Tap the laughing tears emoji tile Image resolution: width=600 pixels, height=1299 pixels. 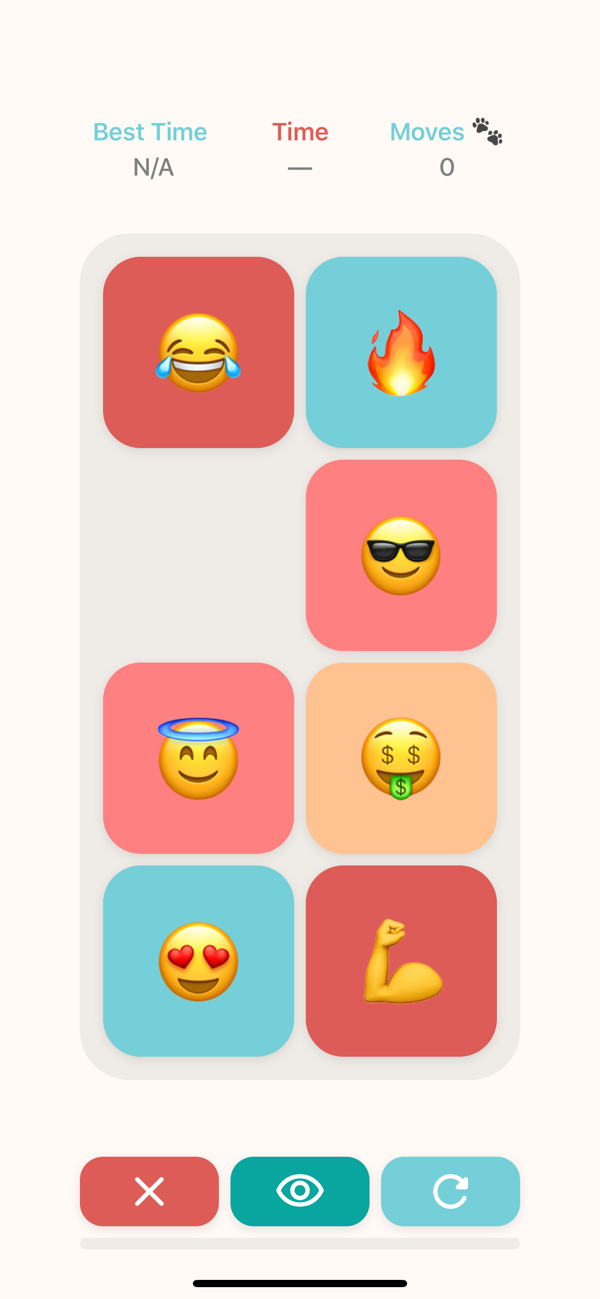pyautogui.click(x=198, y=352)
